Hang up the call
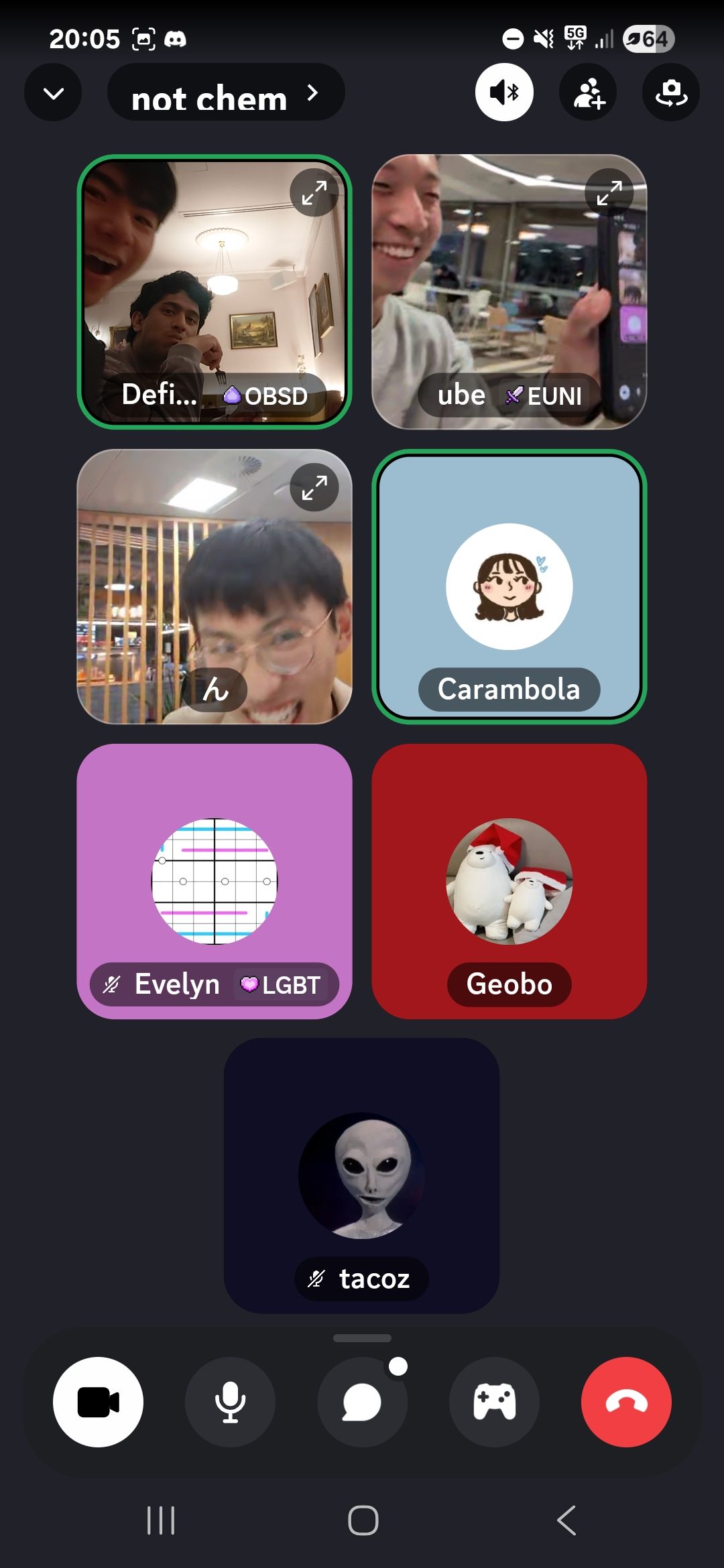Viewport: 724px width, 1568px height. (x=626, y=1402)
